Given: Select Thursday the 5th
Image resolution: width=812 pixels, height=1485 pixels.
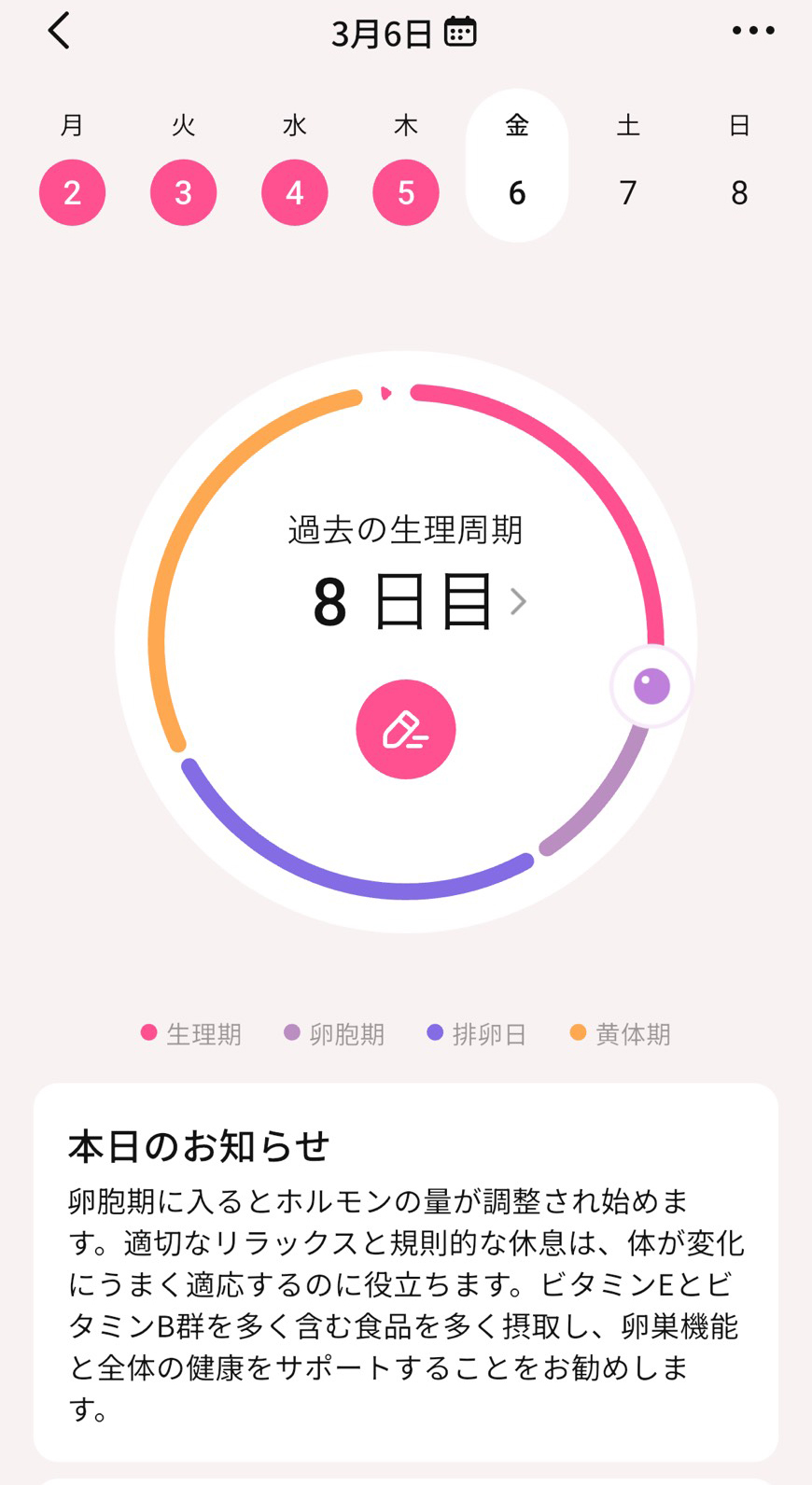Looking at the screenshot, I should (x=406, y=192).
